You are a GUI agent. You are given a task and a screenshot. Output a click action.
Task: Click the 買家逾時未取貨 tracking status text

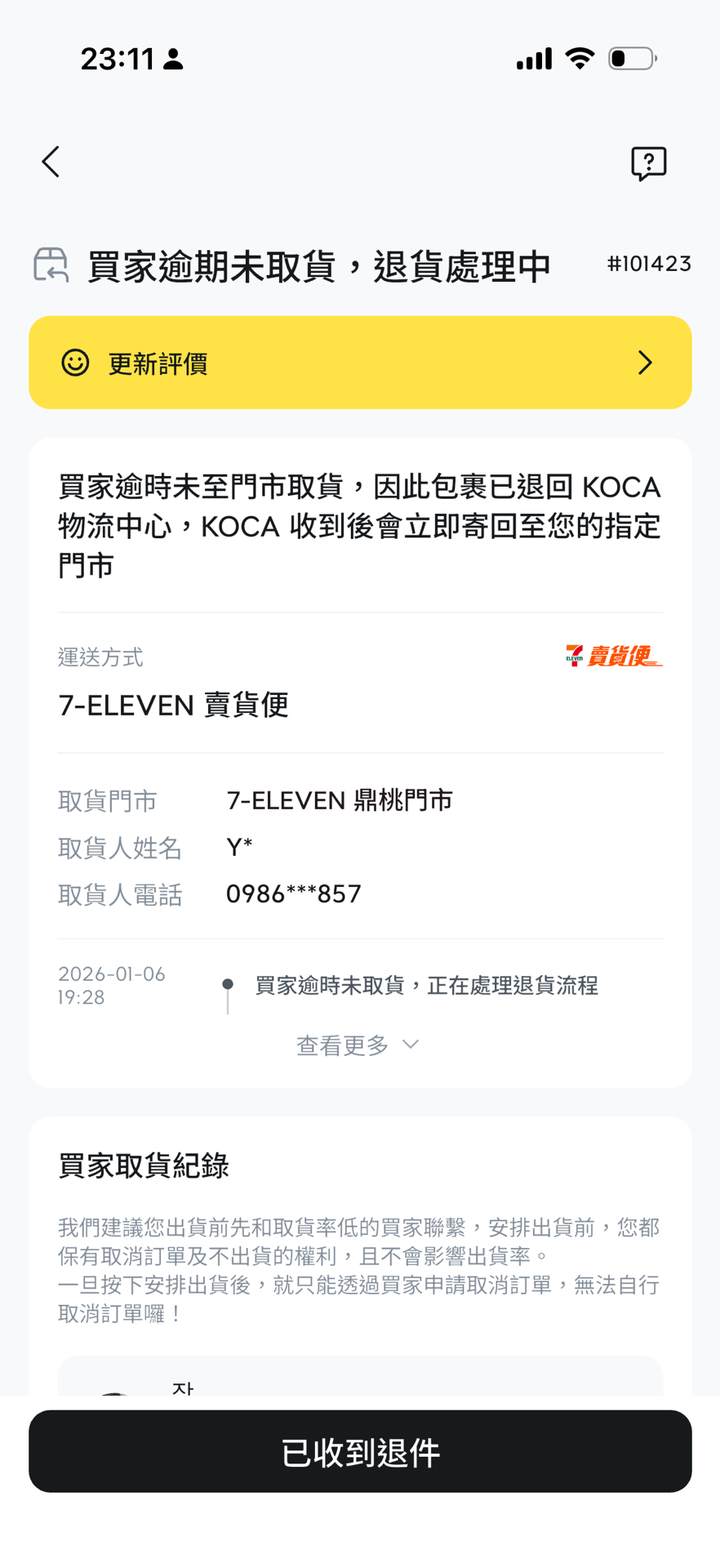(424, 986)
